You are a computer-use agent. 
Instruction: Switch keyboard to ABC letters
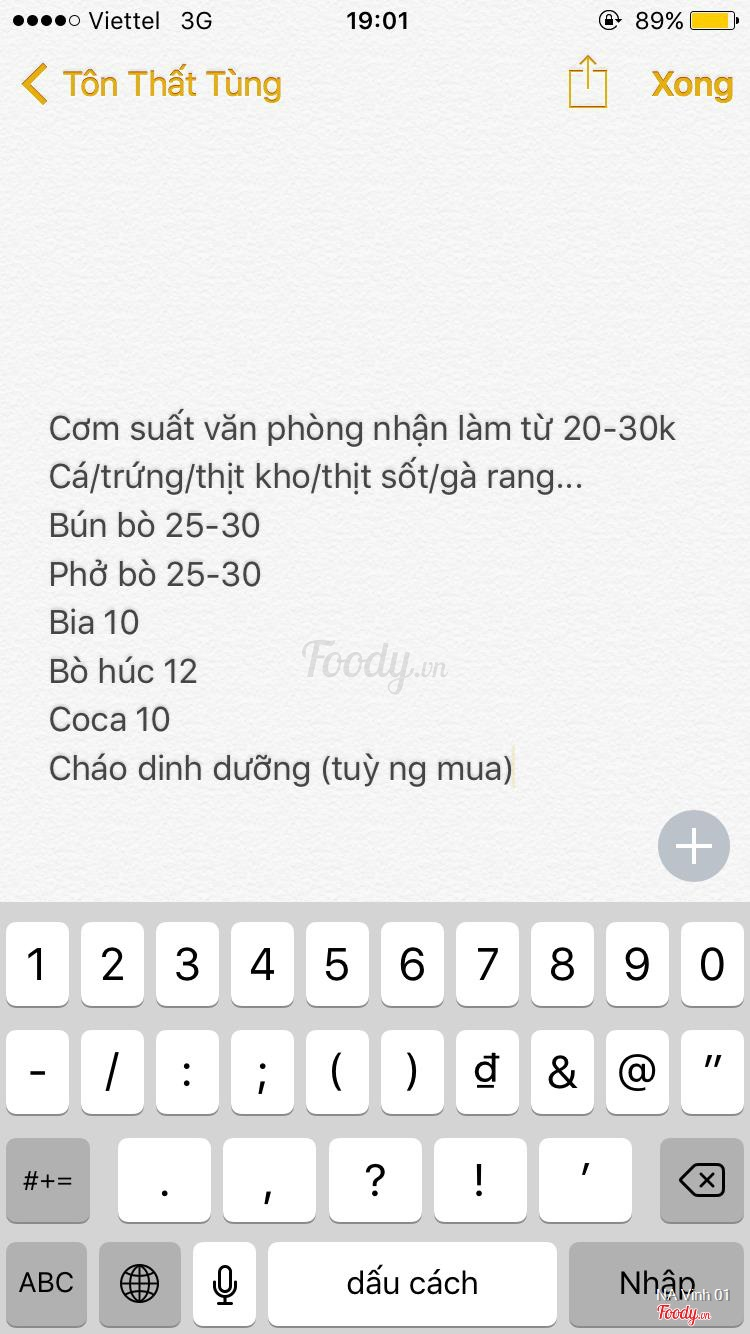click(x=47, y=1283)
